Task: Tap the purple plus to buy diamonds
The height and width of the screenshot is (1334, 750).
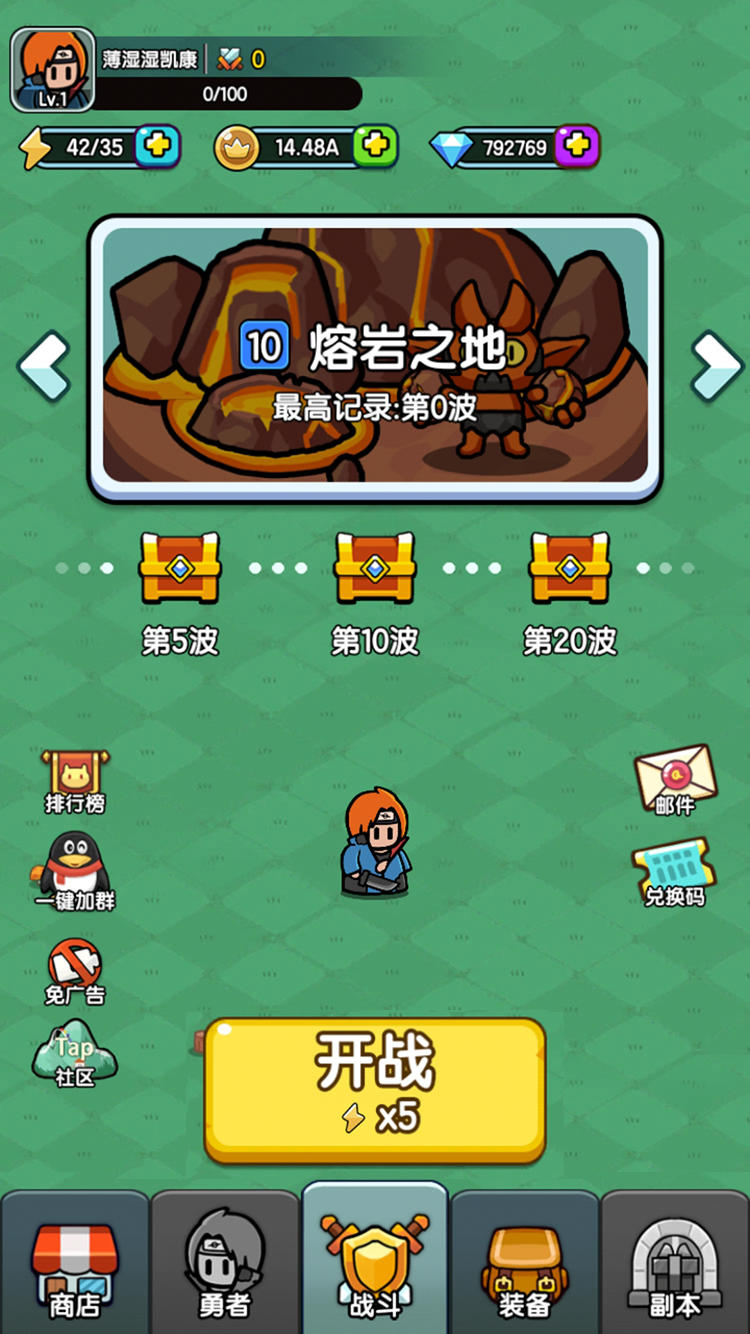Action: click(573, 146)
